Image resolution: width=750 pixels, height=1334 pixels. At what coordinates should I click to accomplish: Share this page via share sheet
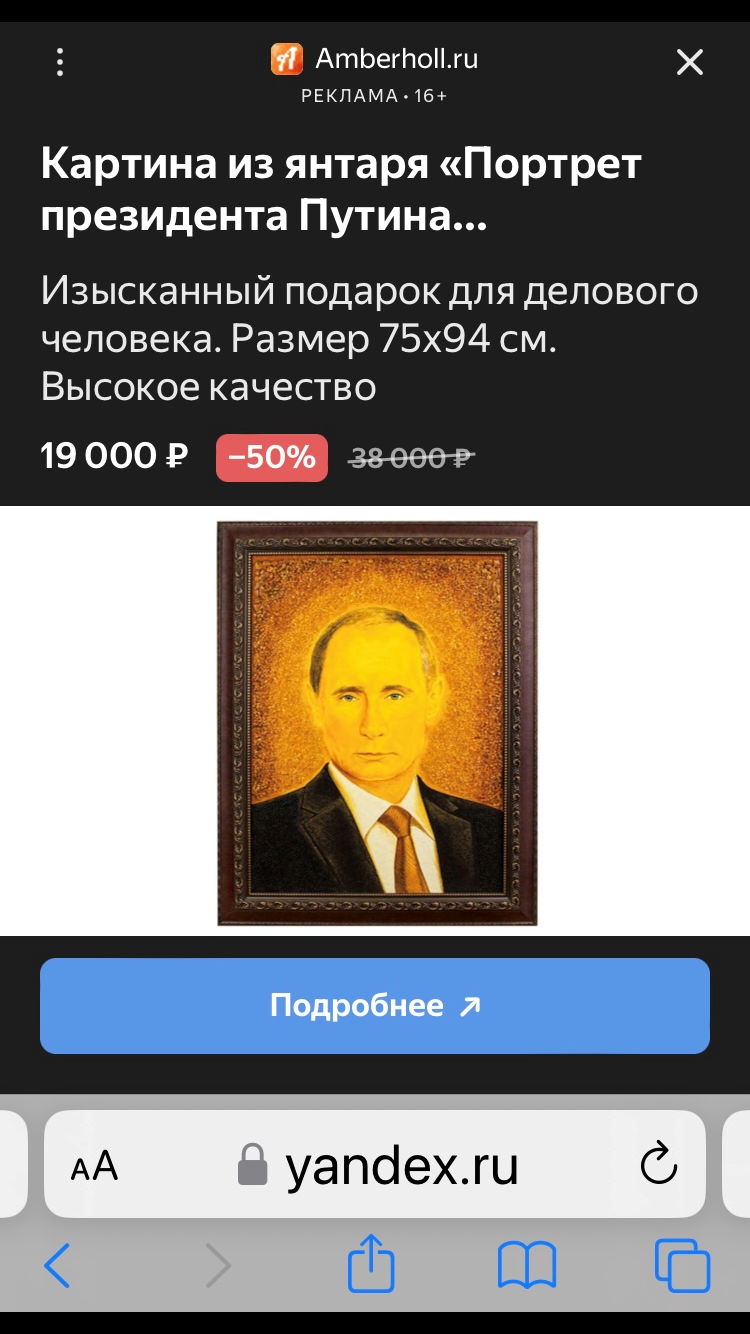[371, 1265]
